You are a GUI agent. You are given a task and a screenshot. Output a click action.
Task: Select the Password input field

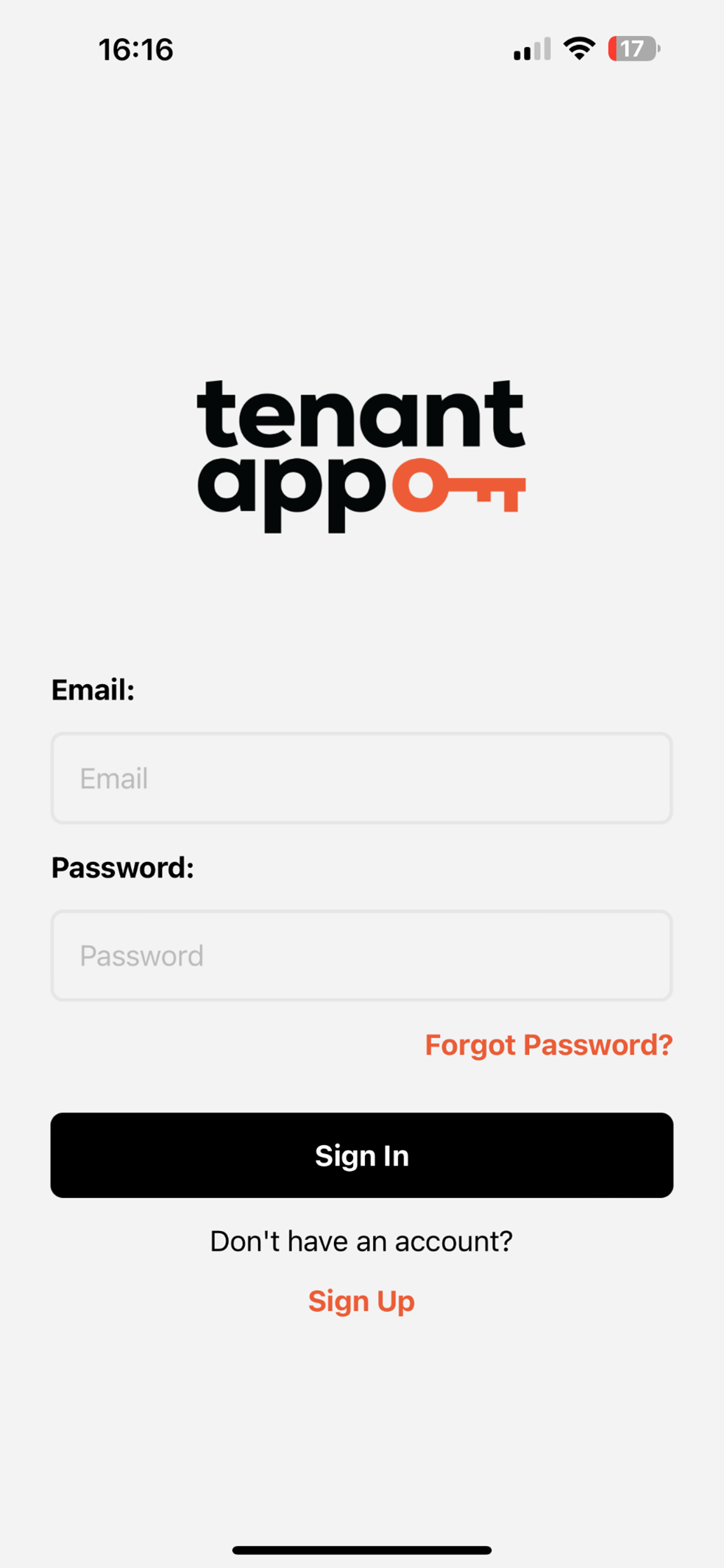(361, 955)
